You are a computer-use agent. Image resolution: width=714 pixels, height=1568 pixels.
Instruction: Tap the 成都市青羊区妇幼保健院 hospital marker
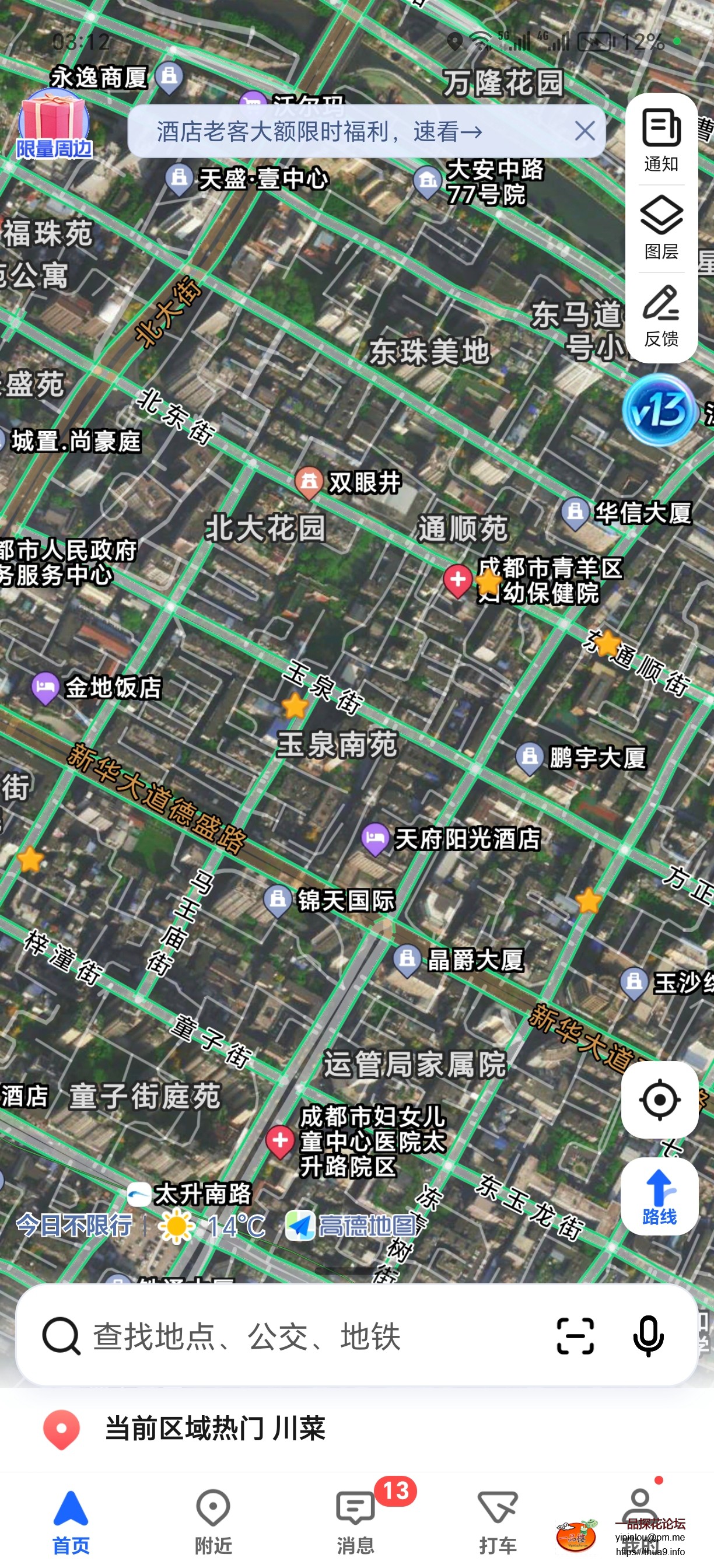click(458, 582)
